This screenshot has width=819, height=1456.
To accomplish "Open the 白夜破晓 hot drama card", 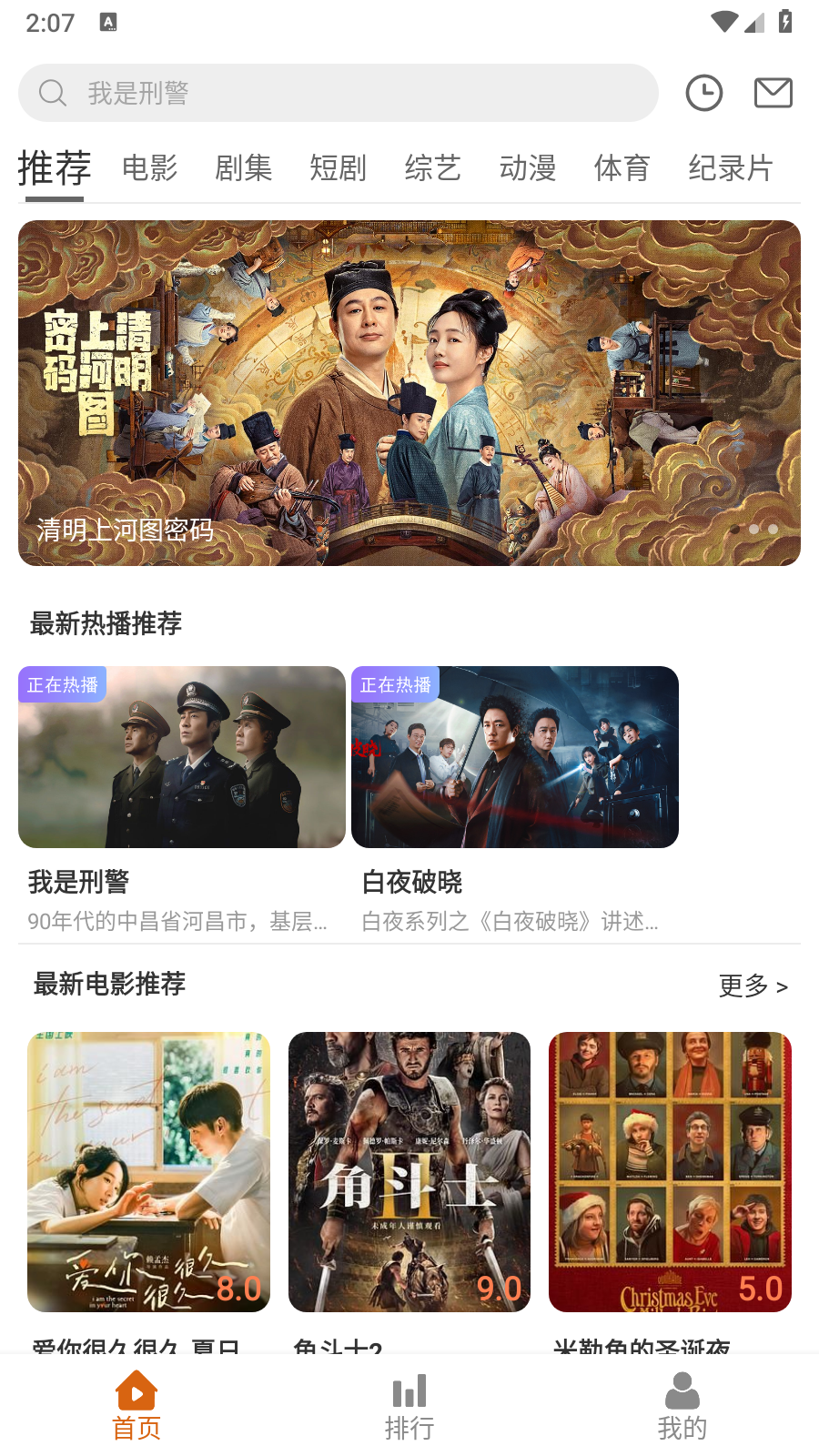I will tap(515, 757).
